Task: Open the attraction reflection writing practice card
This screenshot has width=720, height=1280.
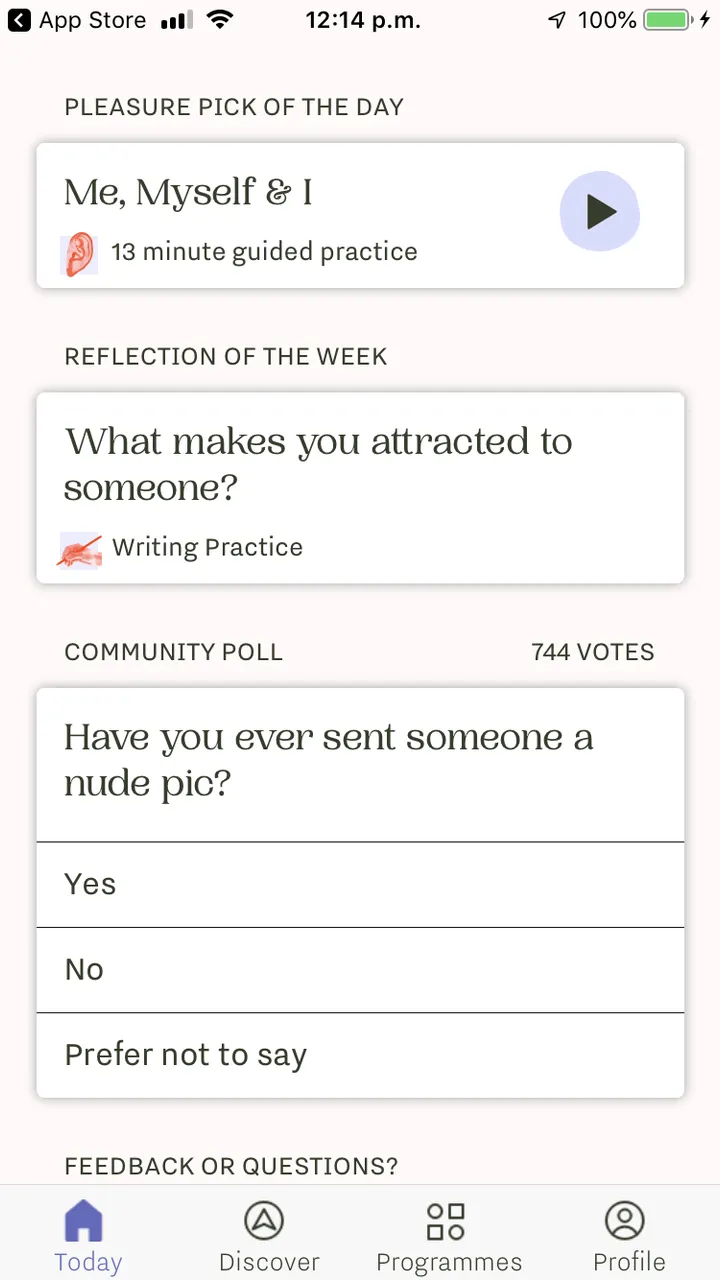Action: 360,487
